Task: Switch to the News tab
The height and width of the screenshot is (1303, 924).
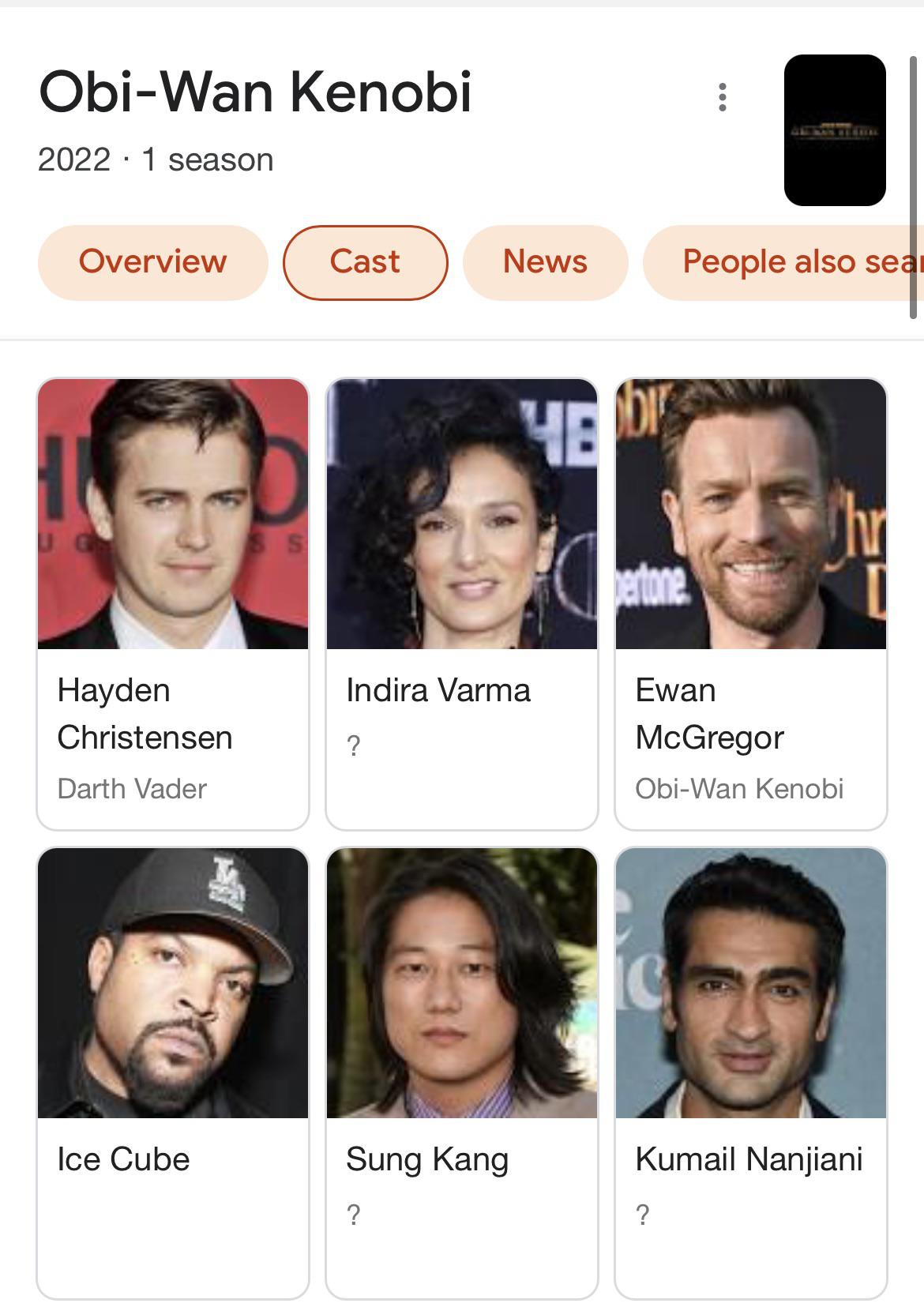Action: [x=545, y=262]
